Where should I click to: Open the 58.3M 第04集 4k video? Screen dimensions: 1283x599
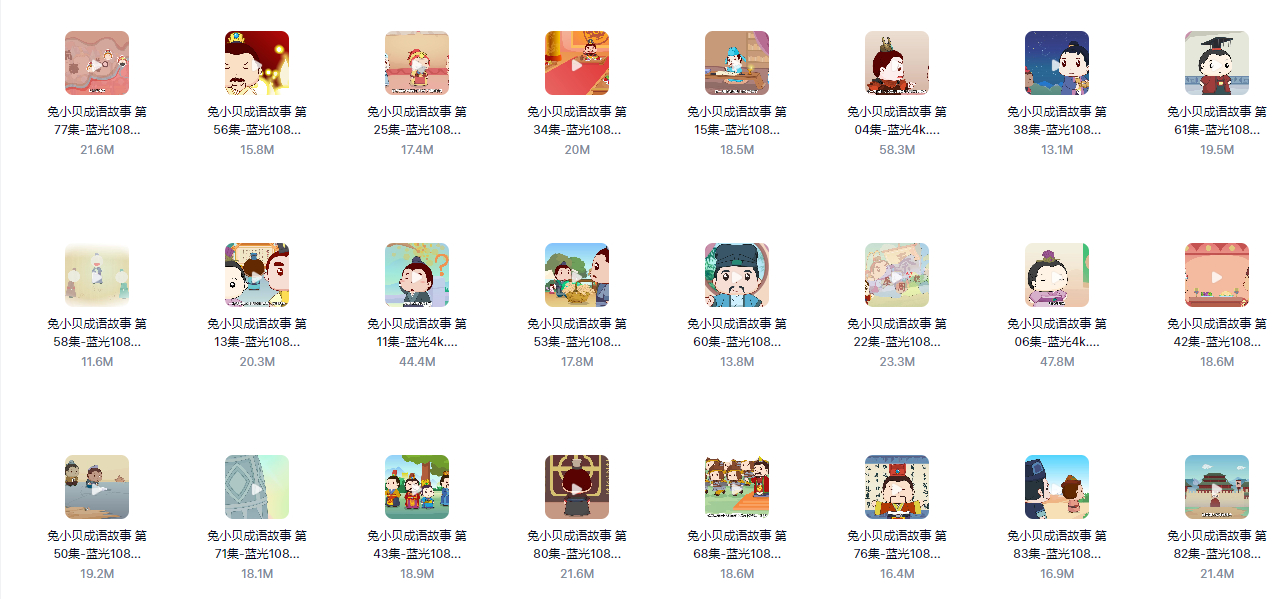(897, 63)
